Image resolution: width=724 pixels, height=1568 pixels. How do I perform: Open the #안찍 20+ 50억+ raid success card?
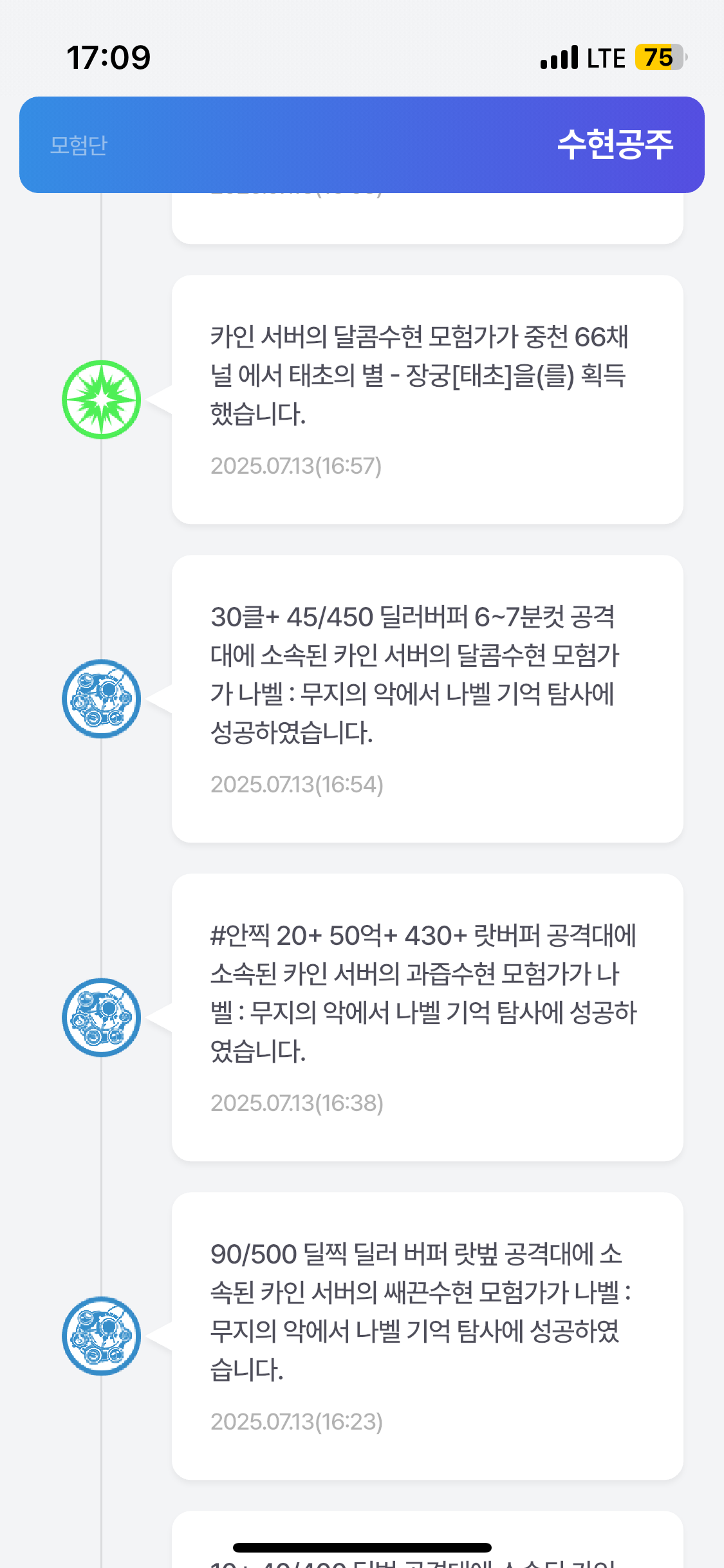tap(427, 1018)
